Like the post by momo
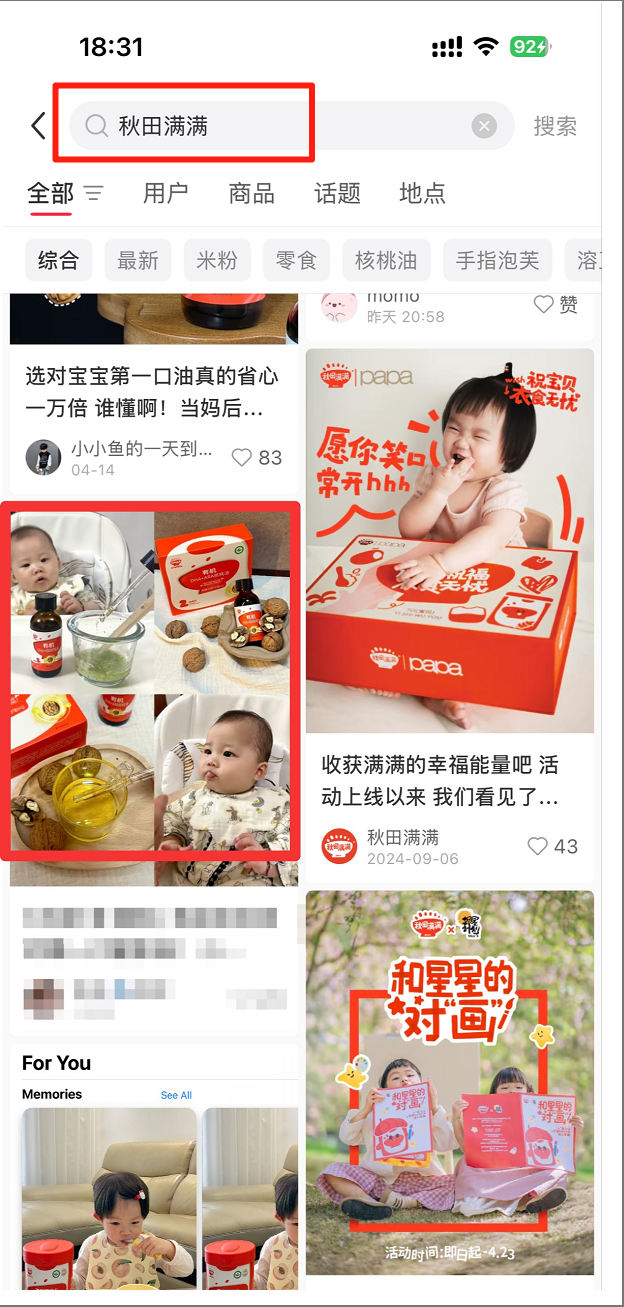The height and width of the screenshot is (1307, 624). (x=555, y=305)
